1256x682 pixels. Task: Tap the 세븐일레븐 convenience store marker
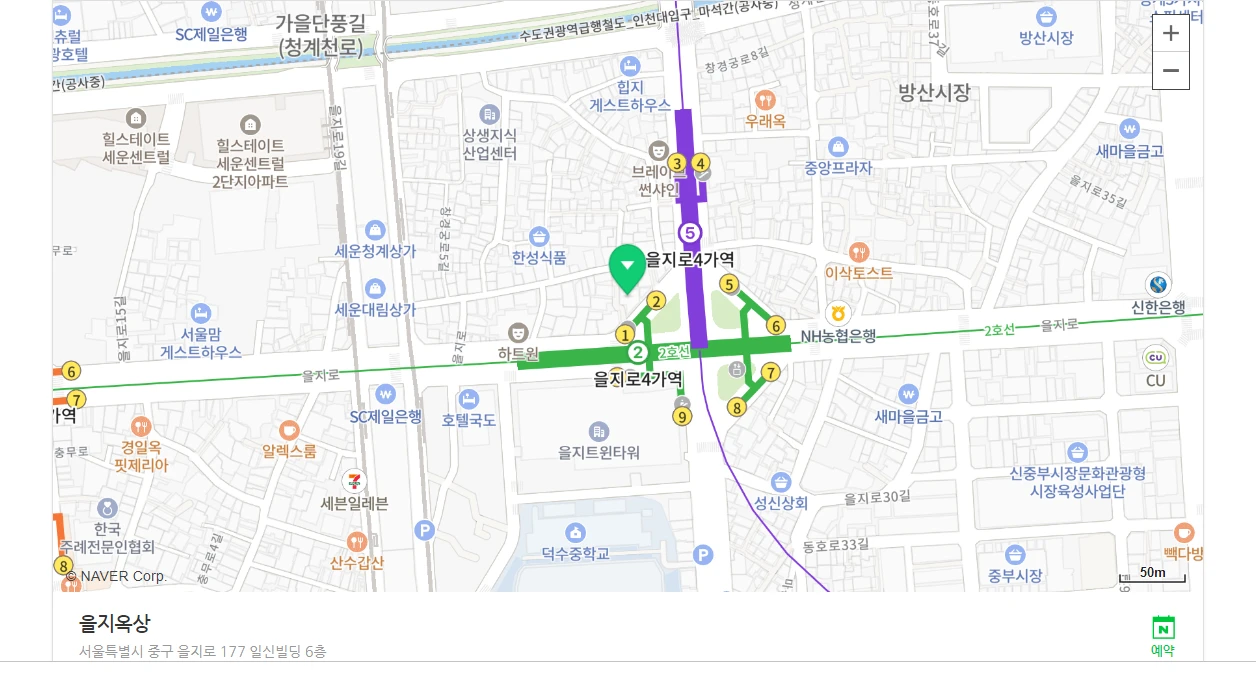[x=354, y=481]
